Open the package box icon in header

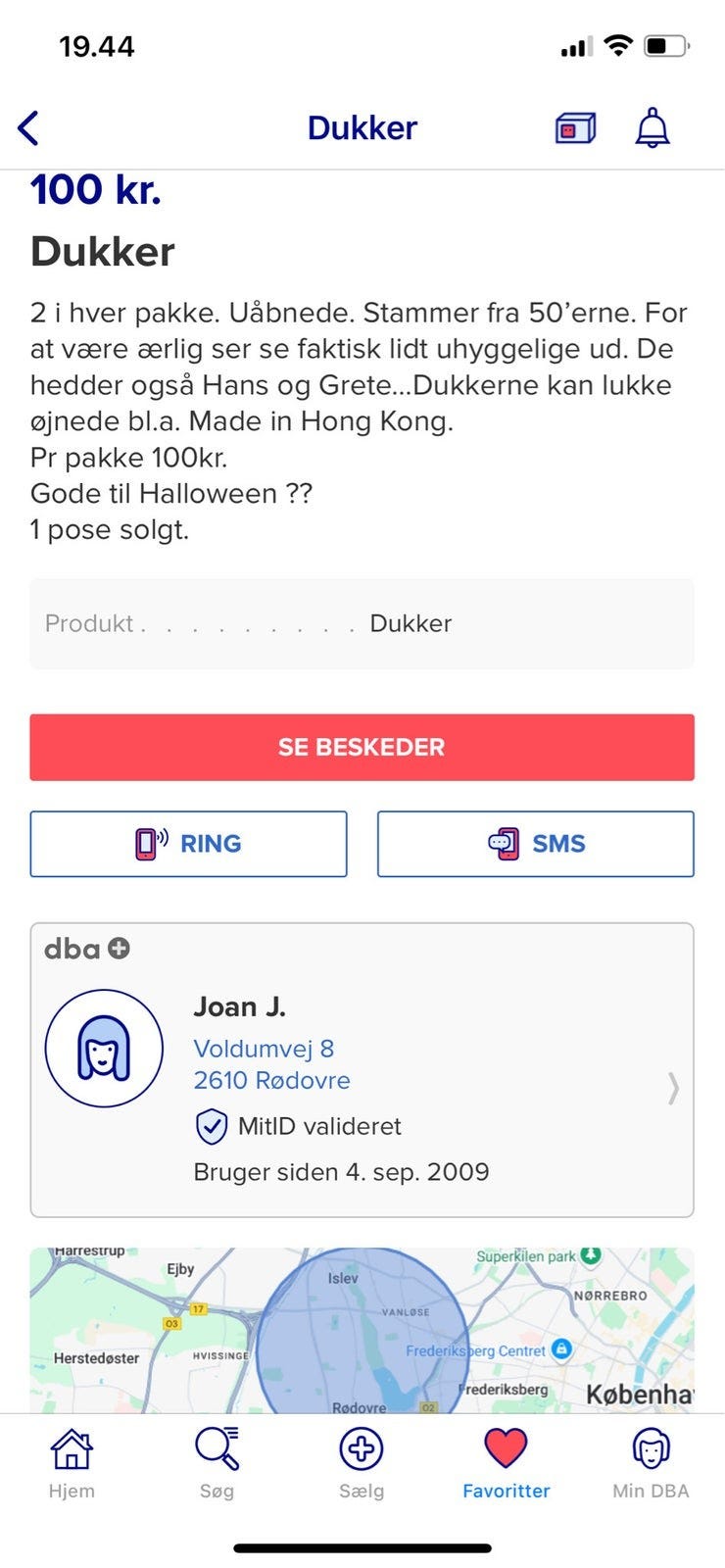tap(575, 128)
